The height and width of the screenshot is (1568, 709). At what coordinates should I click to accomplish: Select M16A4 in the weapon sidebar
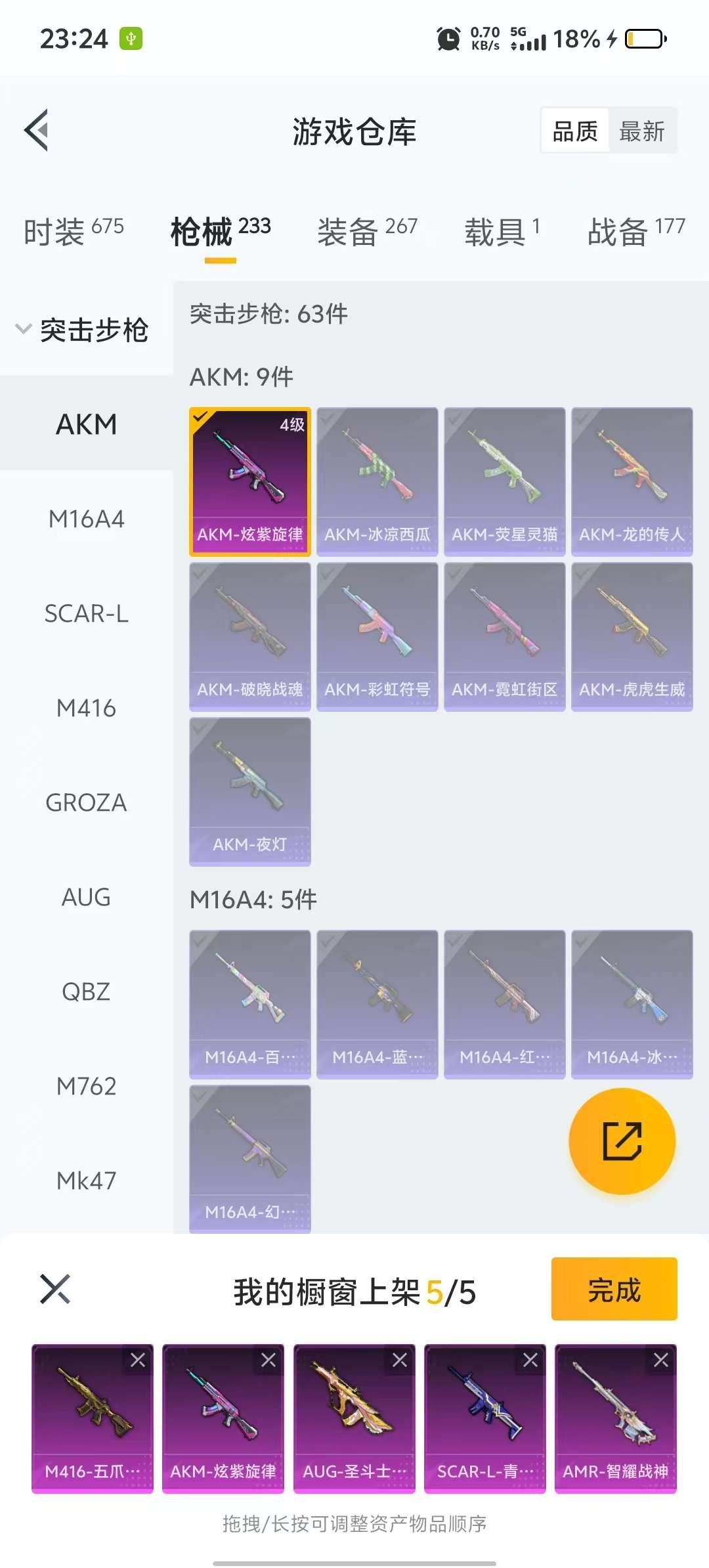86,519
